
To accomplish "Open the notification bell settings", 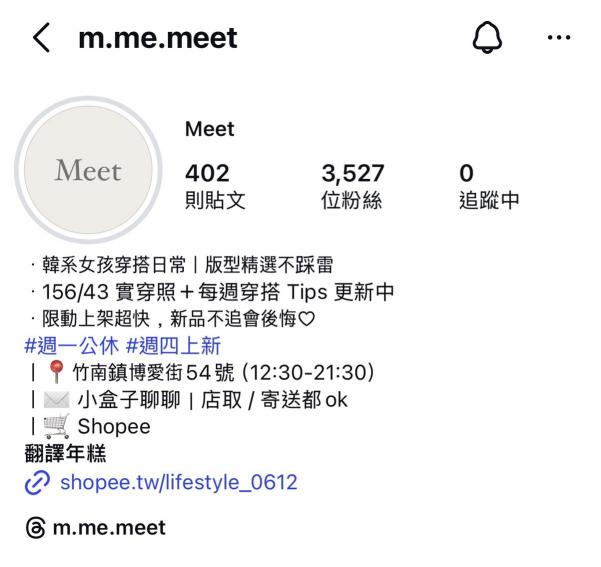I will 486,39.
